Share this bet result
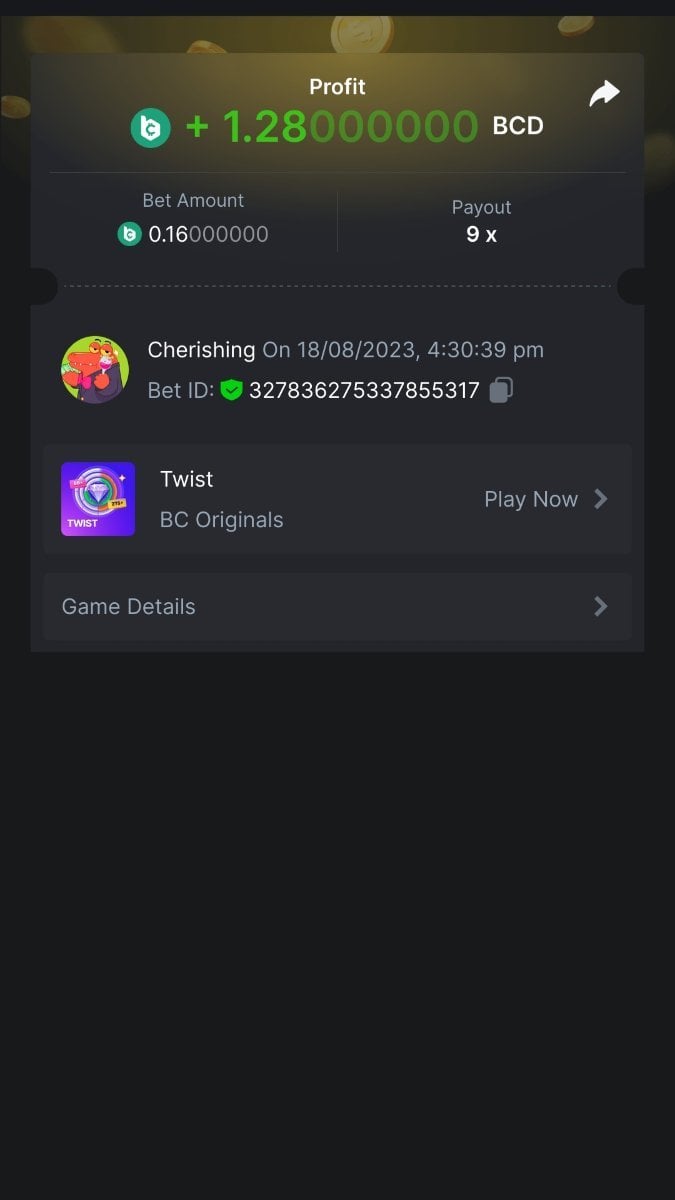The width and height of the screenshot is (675, 1200). pyautogui.click(x=604, y=94)
